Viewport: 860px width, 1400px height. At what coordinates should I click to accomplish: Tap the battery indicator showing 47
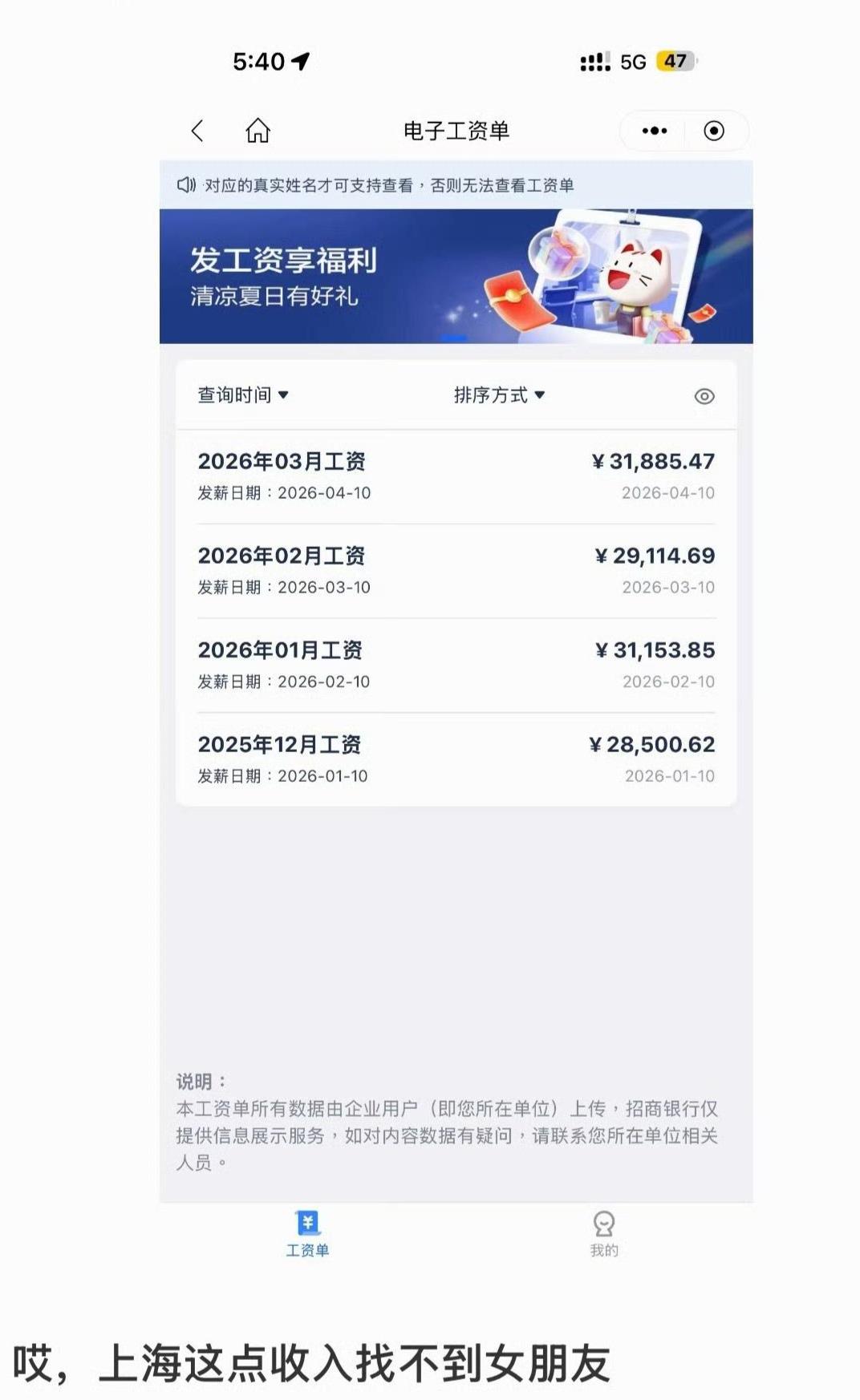point(675,59)
